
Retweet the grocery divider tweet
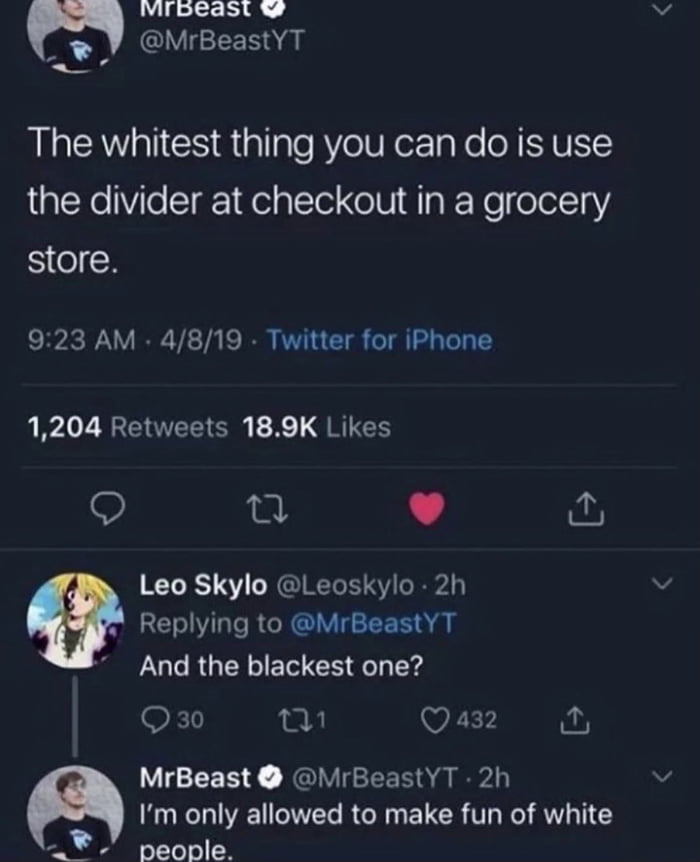[266, 511]
